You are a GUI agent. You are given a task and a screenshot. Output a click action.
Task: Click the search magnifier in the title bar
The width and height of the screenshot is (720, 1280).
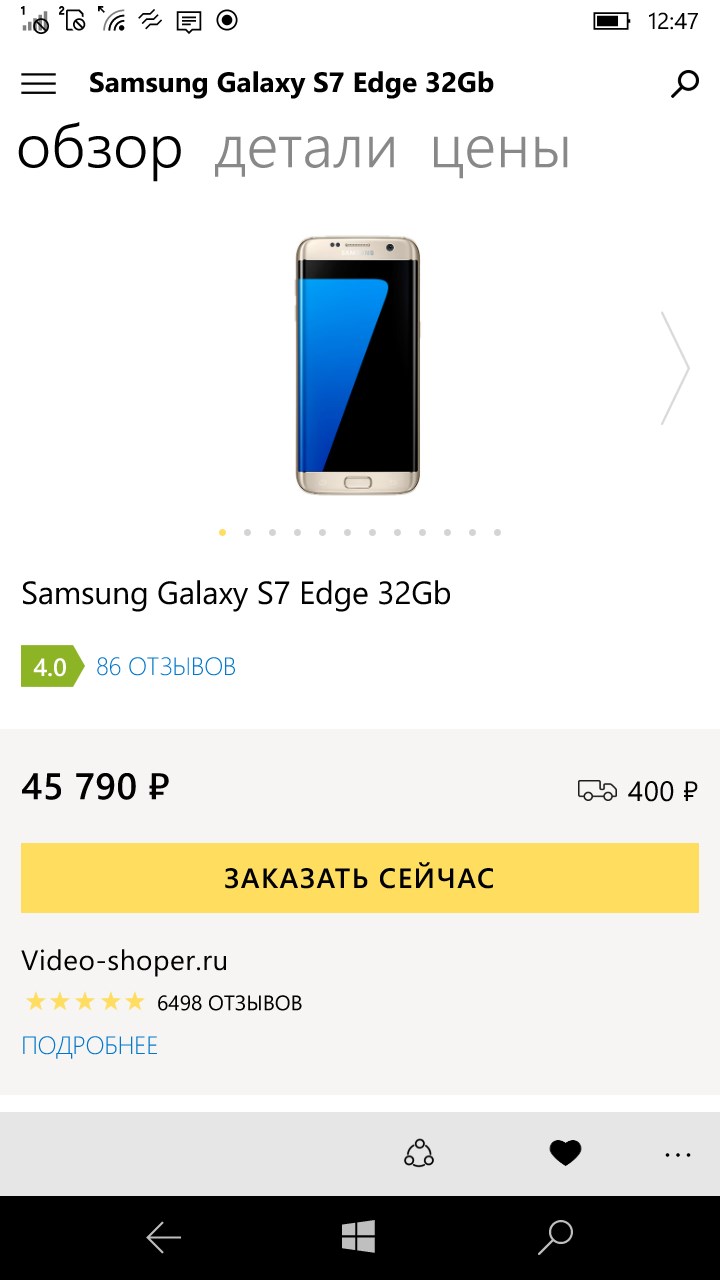click(x=685, y=84)
